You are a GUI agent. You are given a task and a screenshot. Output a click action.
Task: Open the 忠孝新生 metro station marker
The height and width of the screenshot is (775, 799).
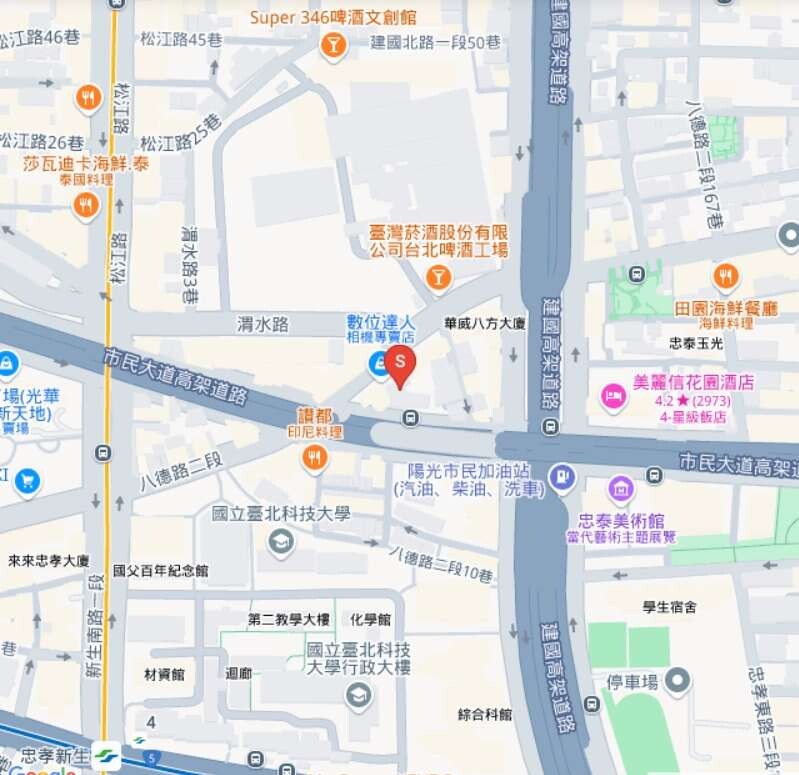[106, 755]
